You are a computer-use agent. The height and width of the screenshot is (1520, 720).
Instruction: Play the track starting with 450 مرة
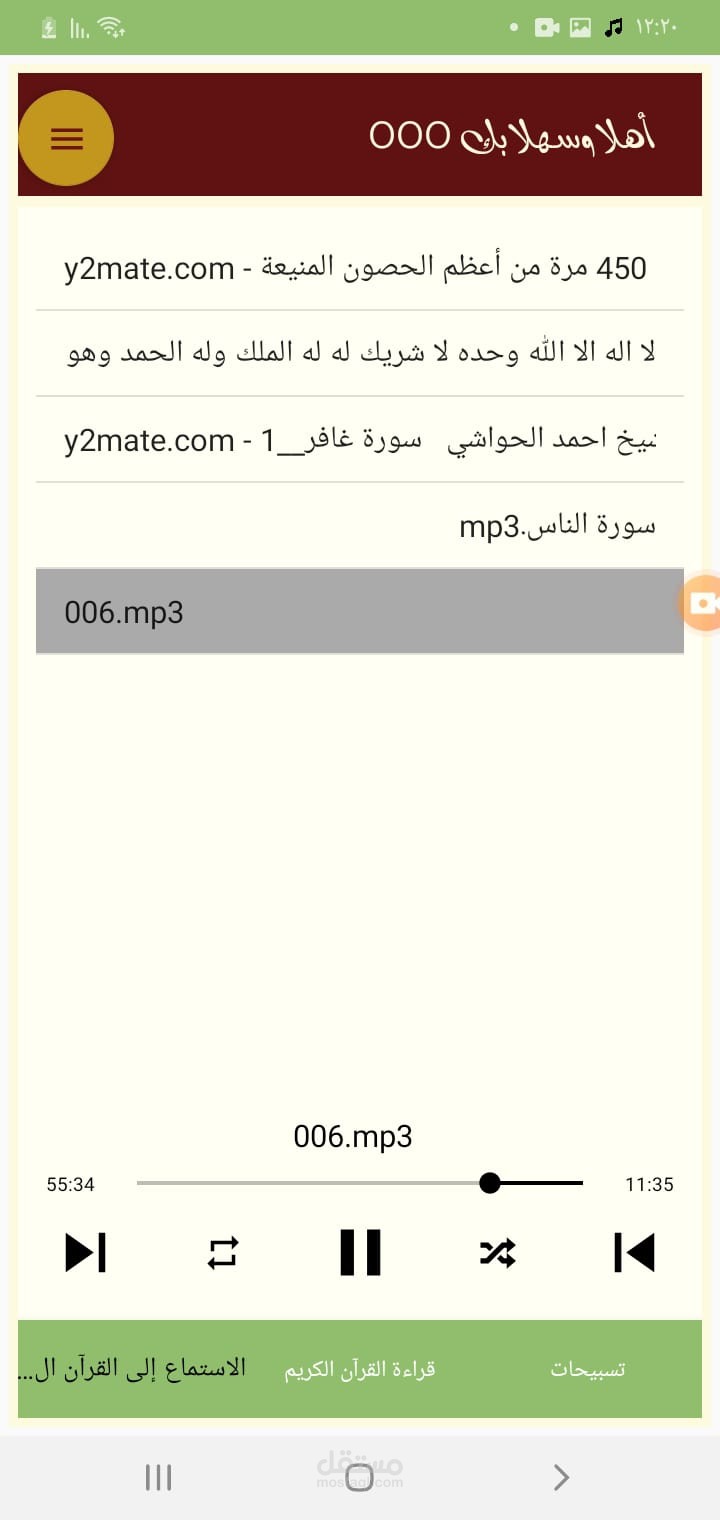coord(360,268)
